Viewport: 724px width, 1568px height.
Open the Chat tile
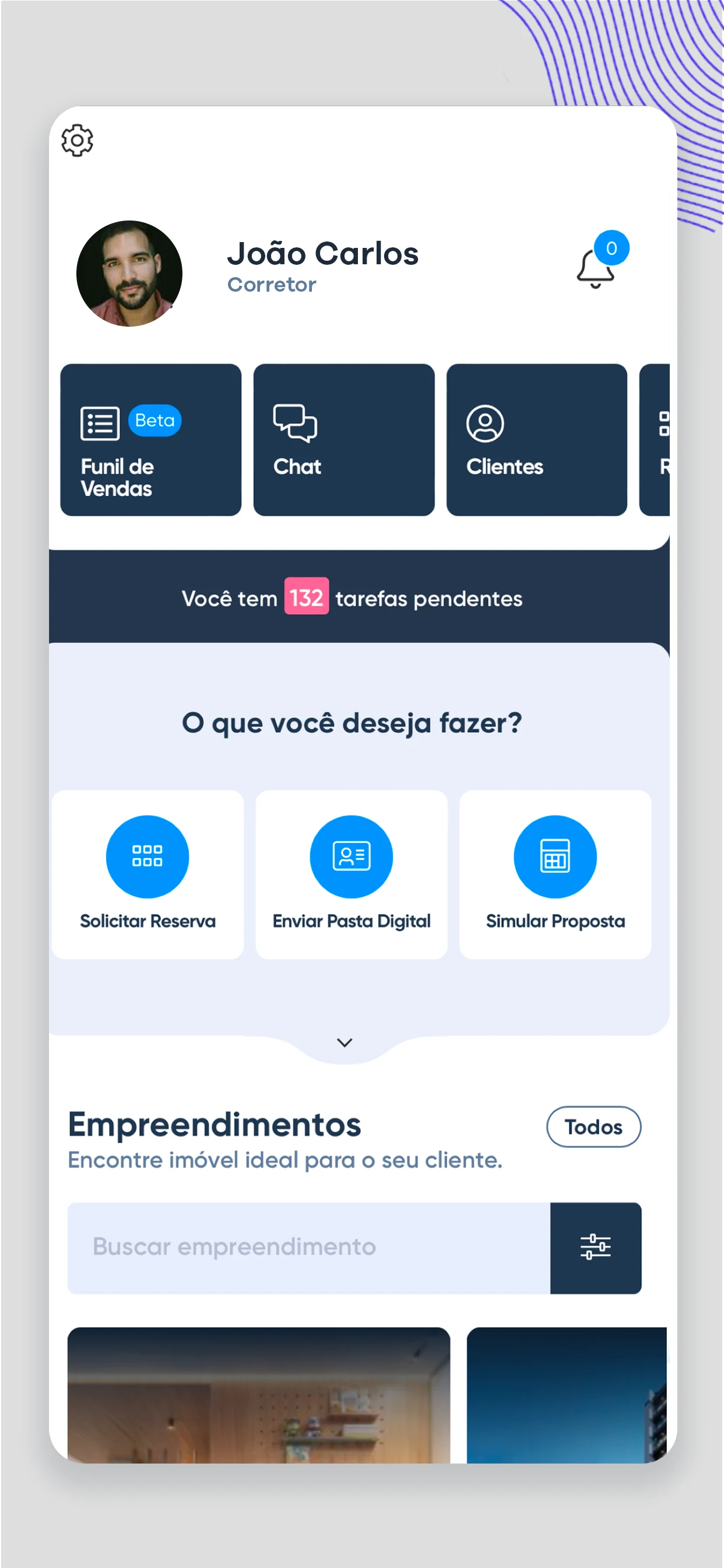tap(344, 439)
